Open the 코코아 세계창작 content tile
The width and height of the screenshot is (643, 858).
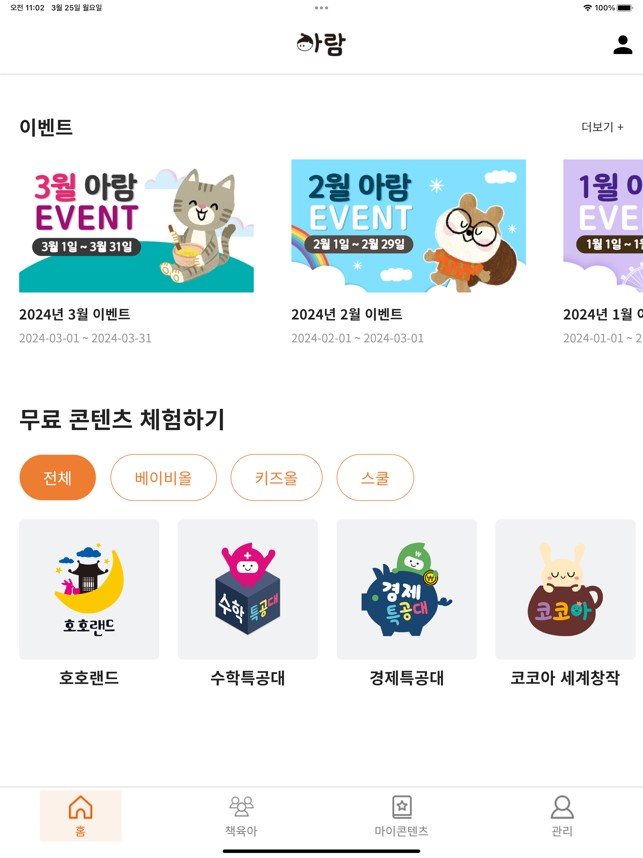565,589
